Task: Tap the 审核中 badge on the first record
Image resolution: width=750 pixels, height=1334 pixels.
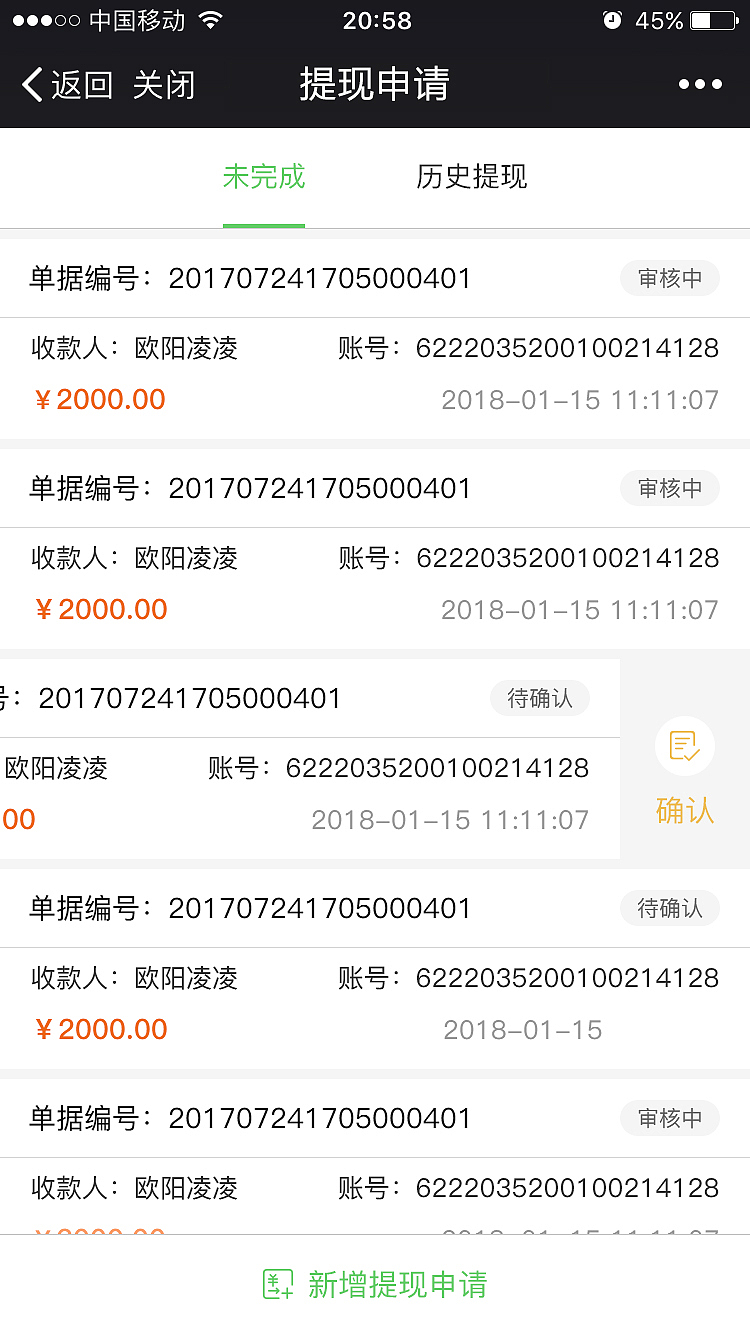Action: (x=669, y=278)
